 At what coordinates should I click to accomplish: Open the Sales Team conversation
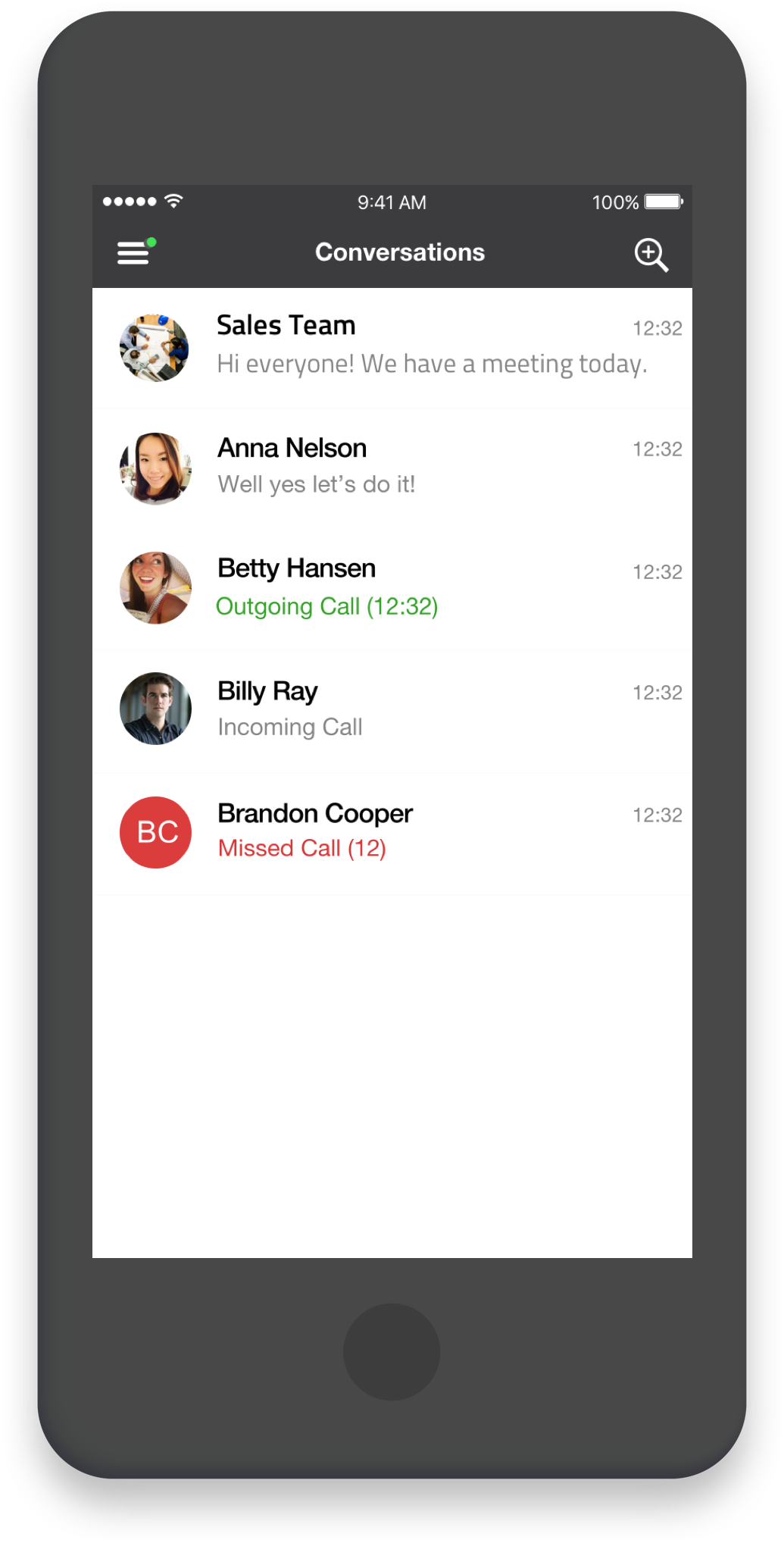tap(392, 349)
